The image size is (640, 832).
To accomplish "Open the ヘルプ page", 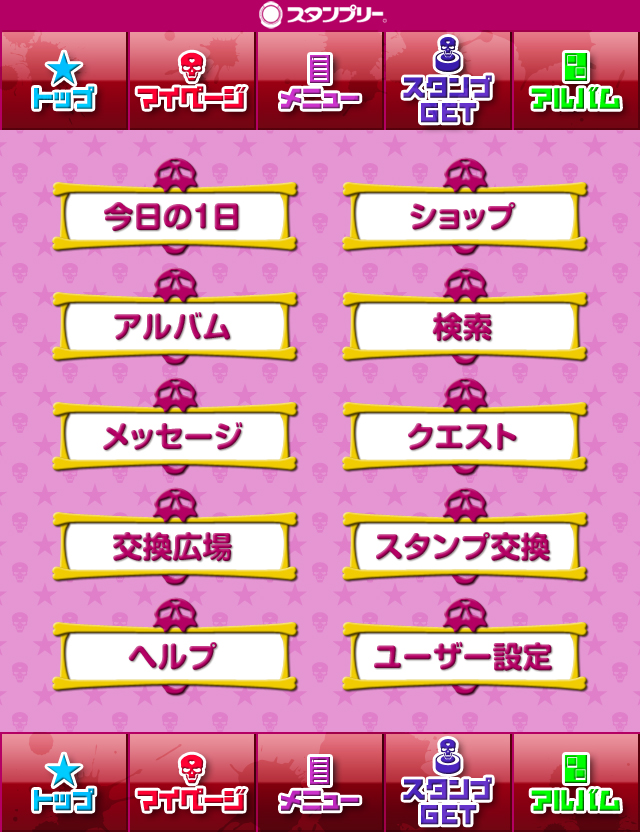I will pyautogui.click(x=174, y=657).
